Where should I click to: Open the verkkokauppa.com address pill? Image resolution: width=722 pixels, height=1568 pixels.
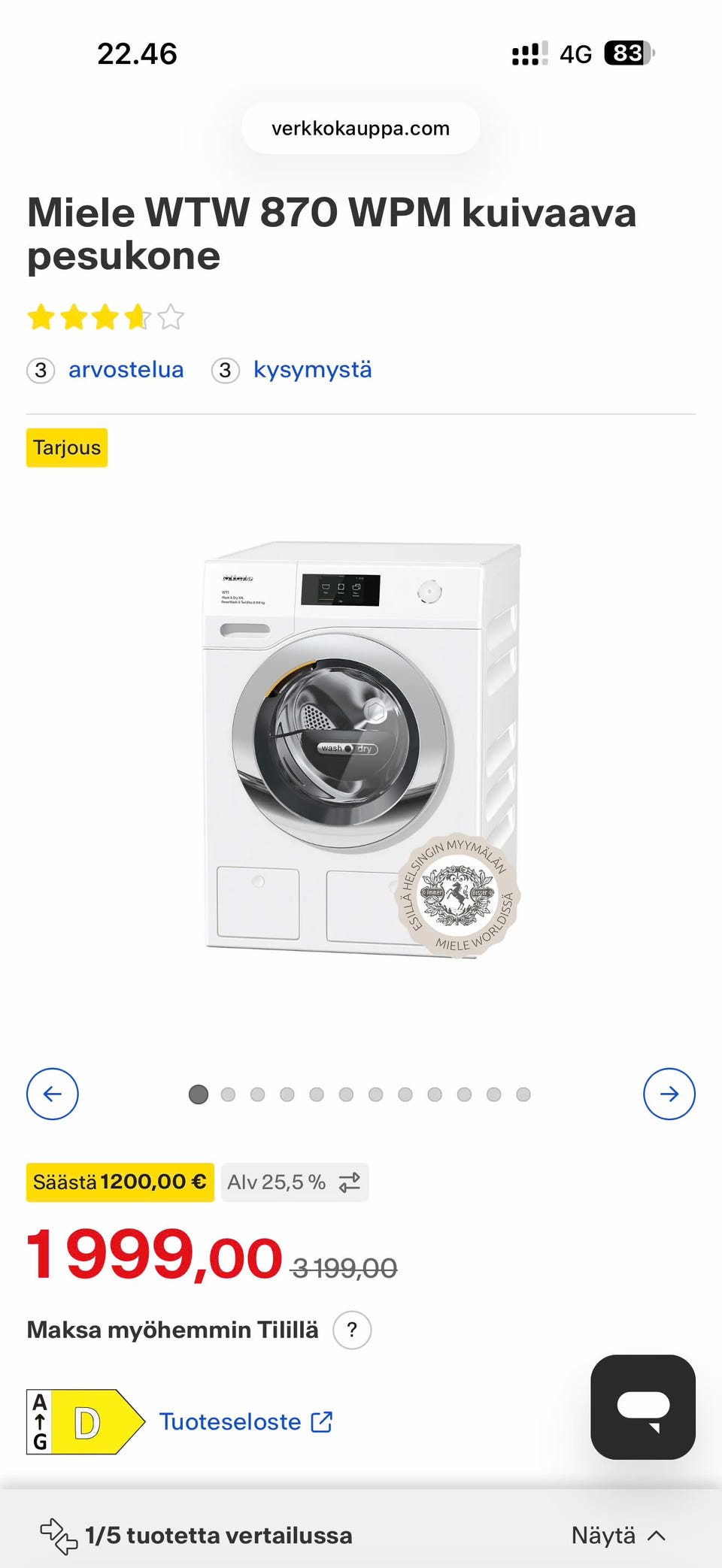click(x=360, y=129)
